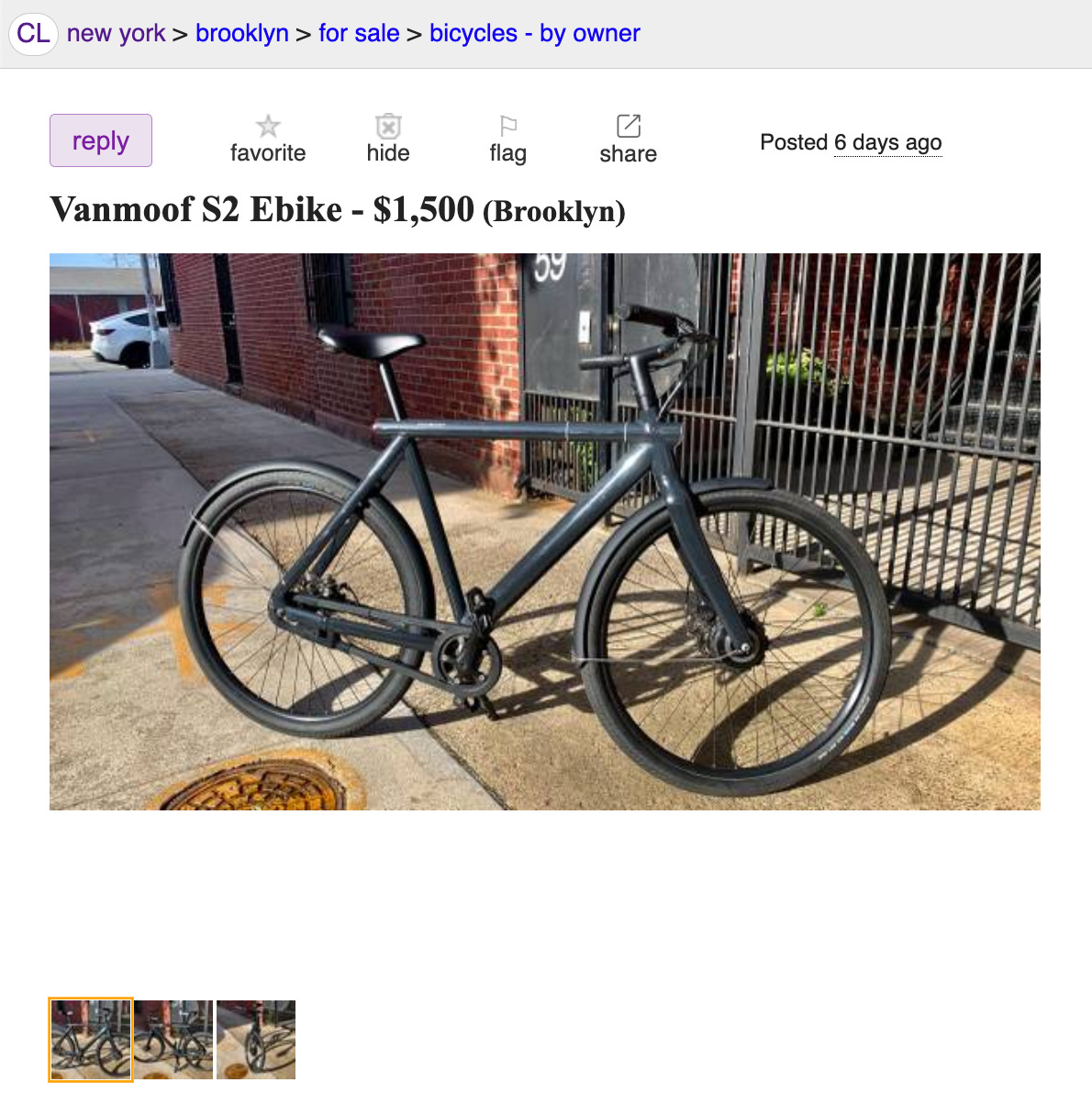Open the main bike photo
Image resolution: width=1092 pixels, height=1105 pixels.
pyautogui.click(x=544, y=531)
